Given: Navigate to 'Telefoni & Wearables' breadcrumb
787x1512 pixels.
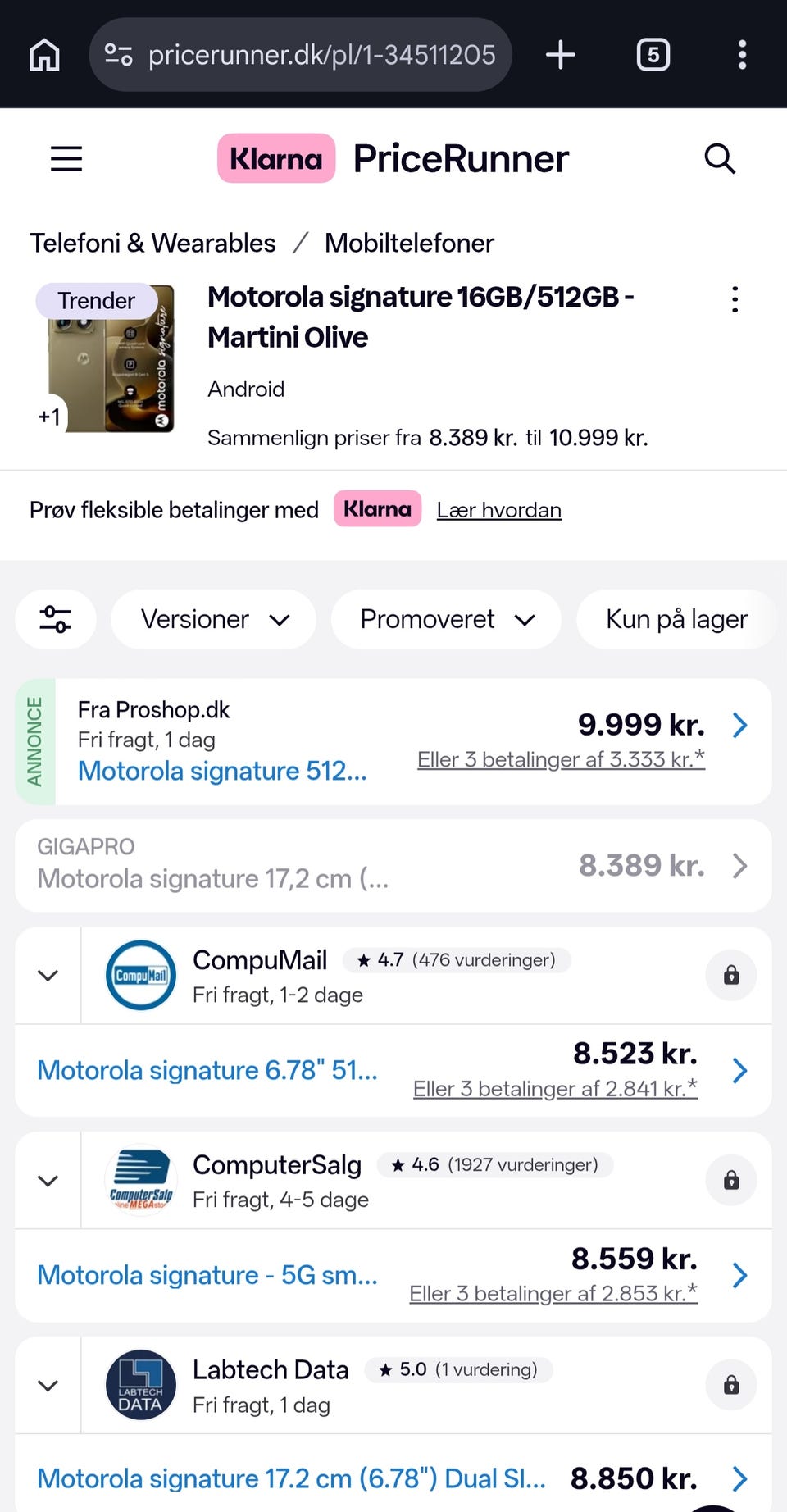Looking at the screenshot, I should coord(152,243).
